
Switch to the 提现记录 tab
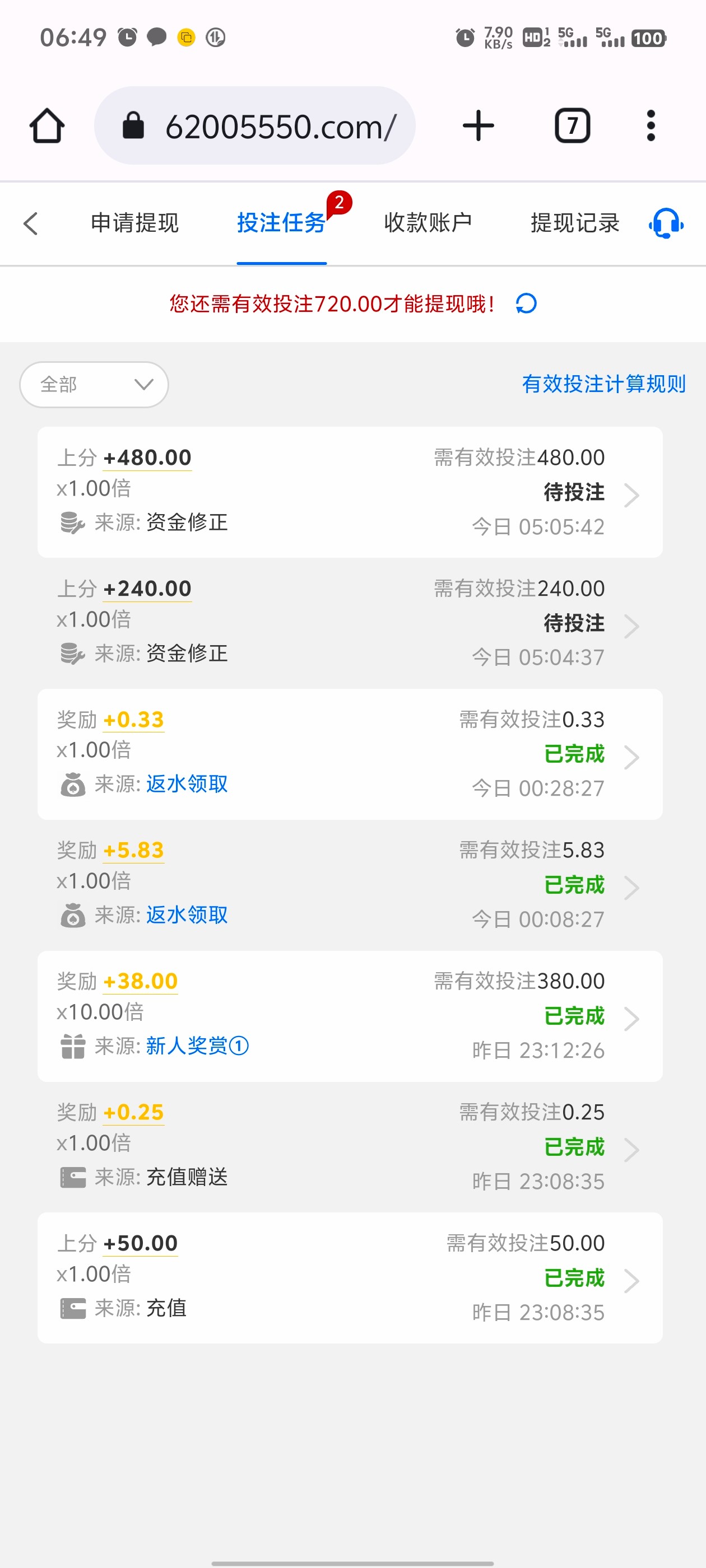pyautogui.click(x=574, y=223)
